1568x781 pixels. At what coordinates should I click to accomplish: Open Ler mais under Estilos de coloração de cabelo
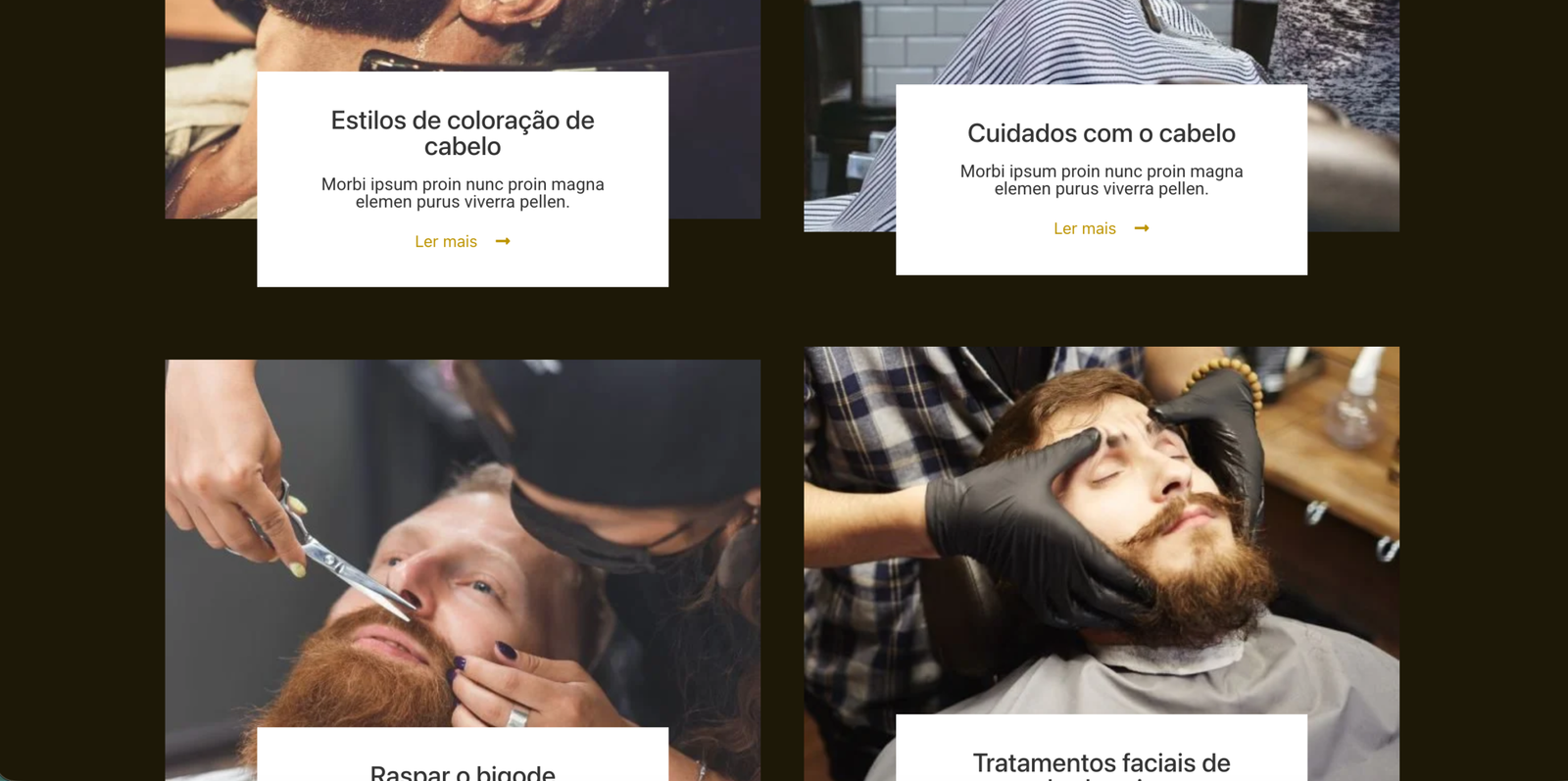click(x=462, y=241)
